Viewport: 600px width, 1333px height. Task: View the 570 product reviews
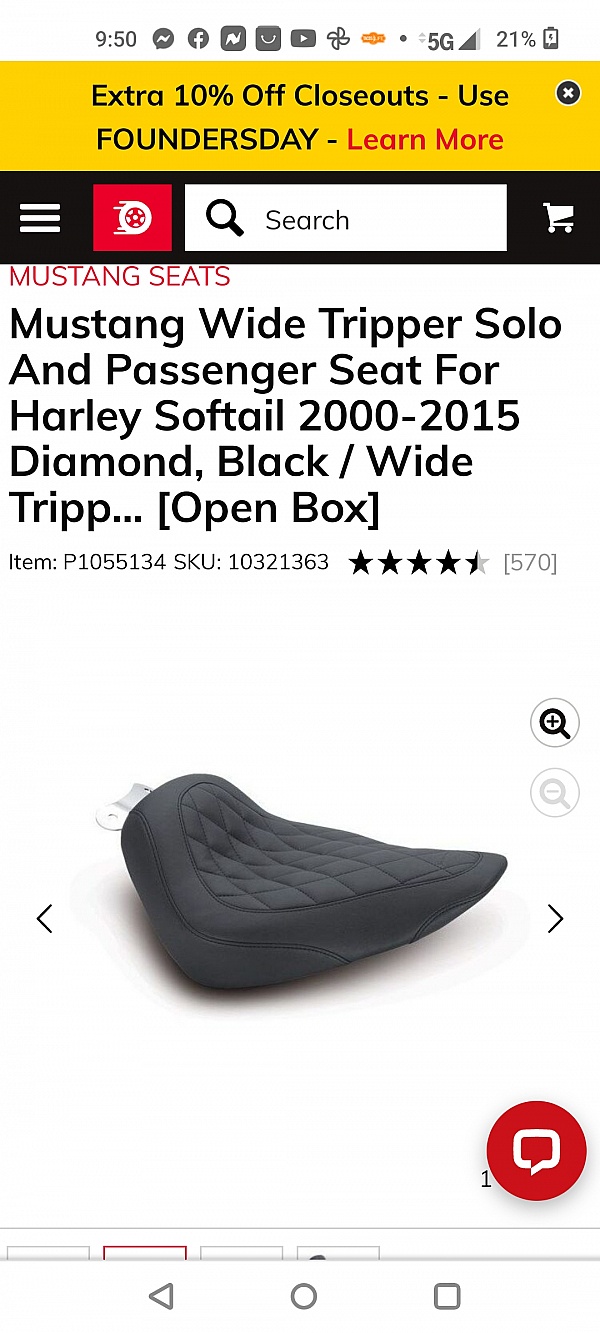[x=530, y=563]
